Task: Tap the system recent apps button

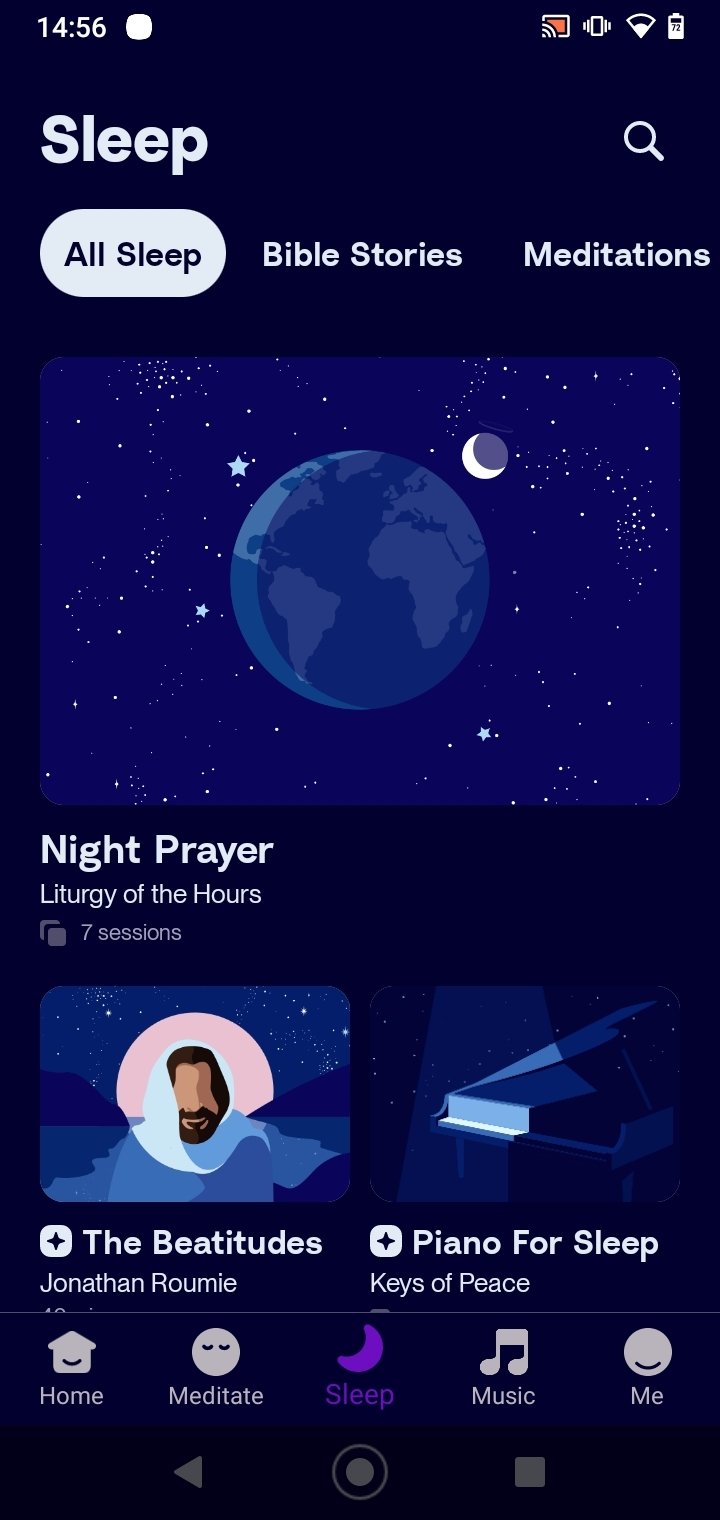Action: click(530, 1471)
